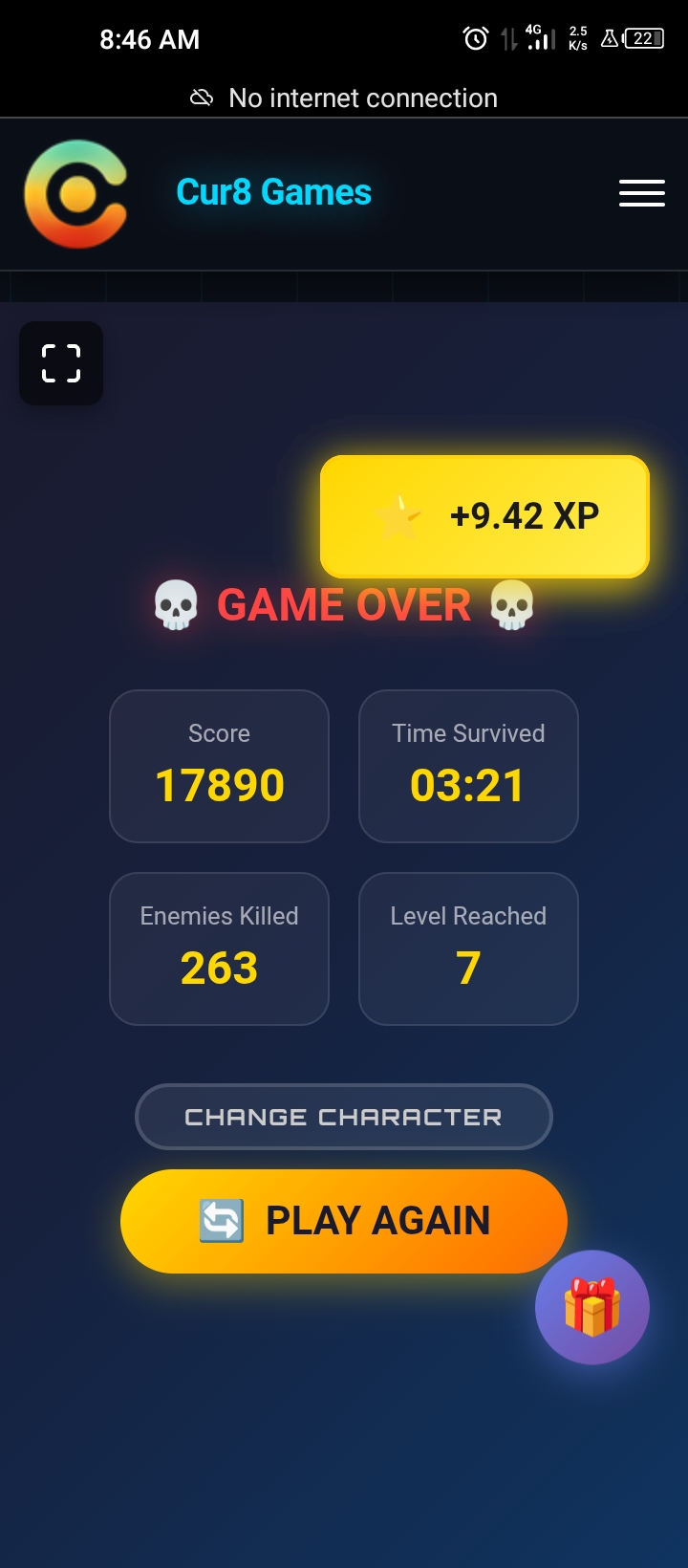The height and width of the screenshot is (1568, 688).
Task: Open the hamburger menu
Action: [641, 193]
